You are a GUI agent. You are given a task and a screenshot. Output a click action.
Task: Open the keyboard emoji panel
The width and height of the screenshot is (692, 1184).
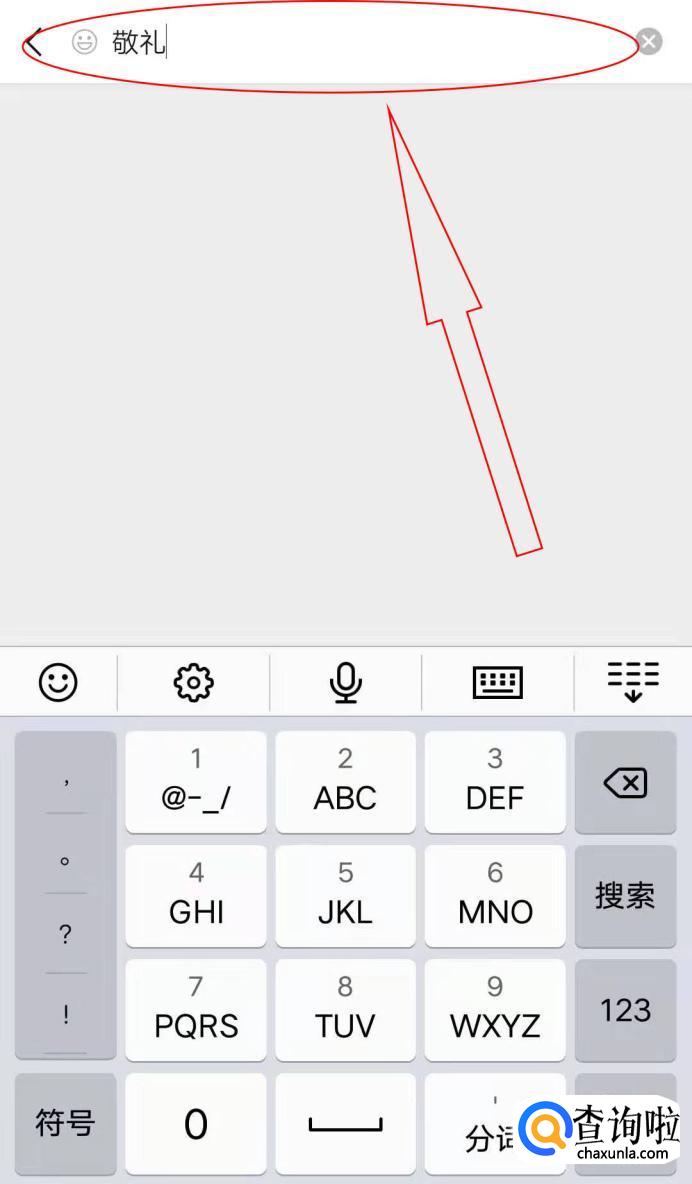(58, 682)
